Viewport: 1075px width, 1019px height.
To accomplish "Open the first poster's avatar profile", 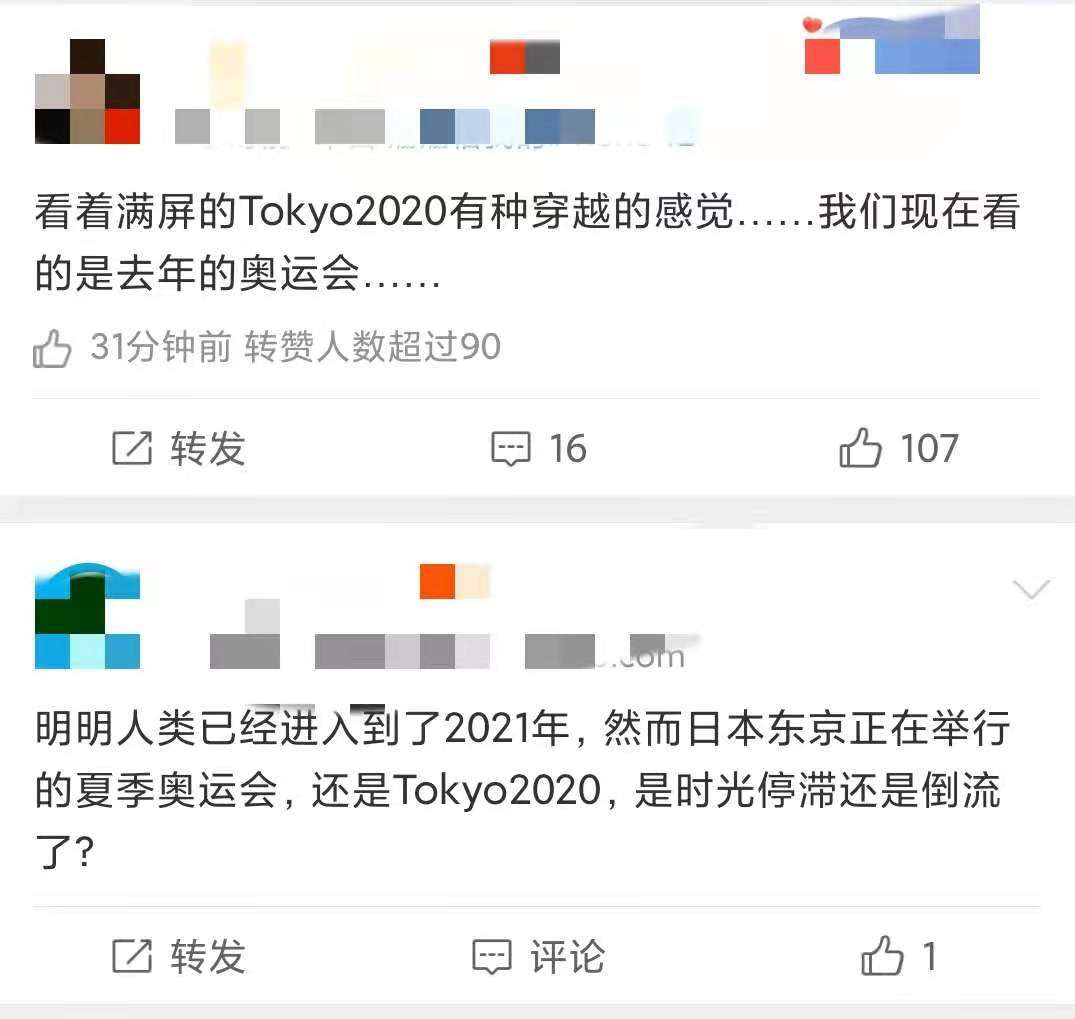I will pyautogui.click(x=87, y=92).
